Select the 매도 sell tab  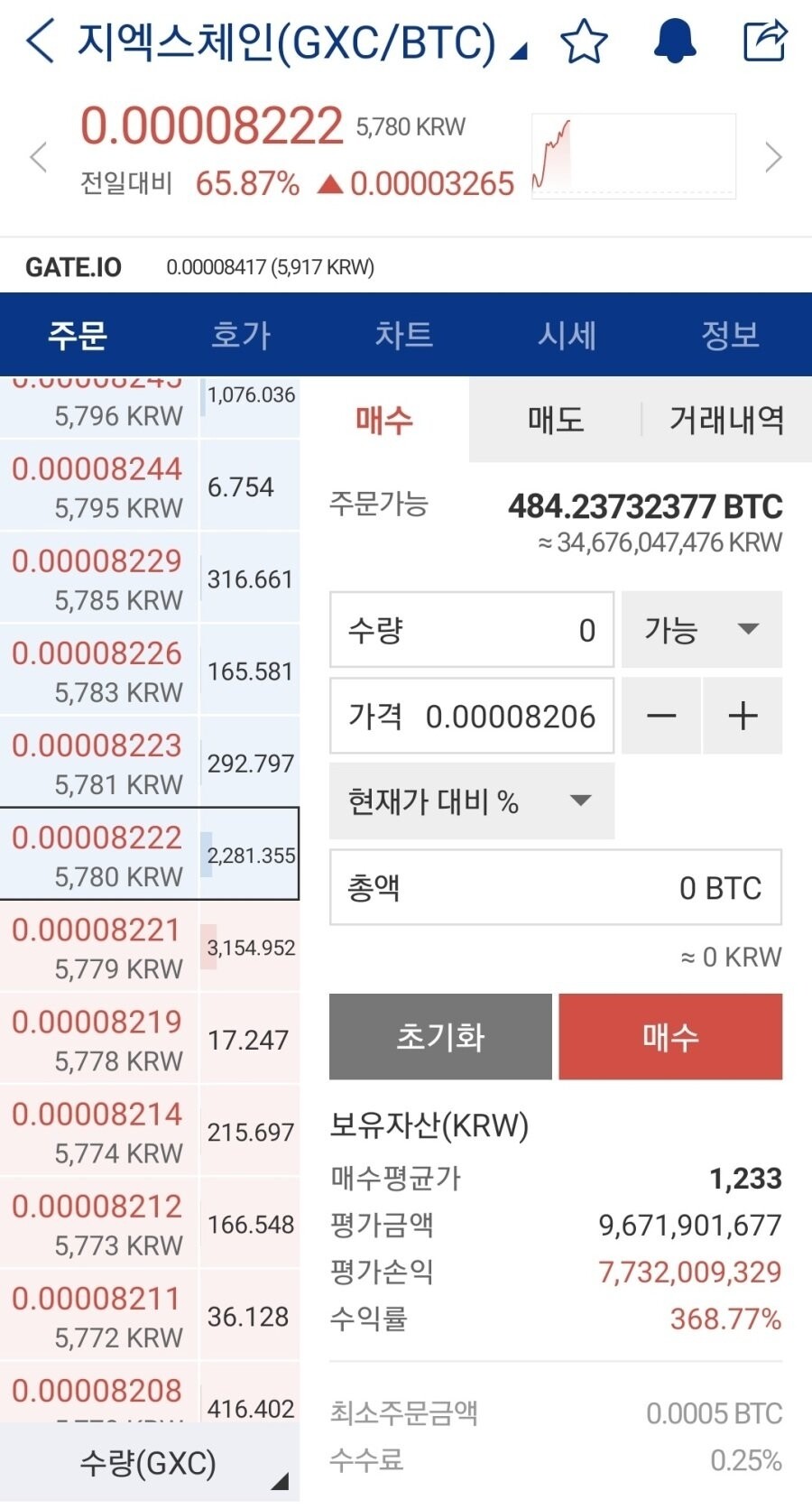[x=554, y=420]
